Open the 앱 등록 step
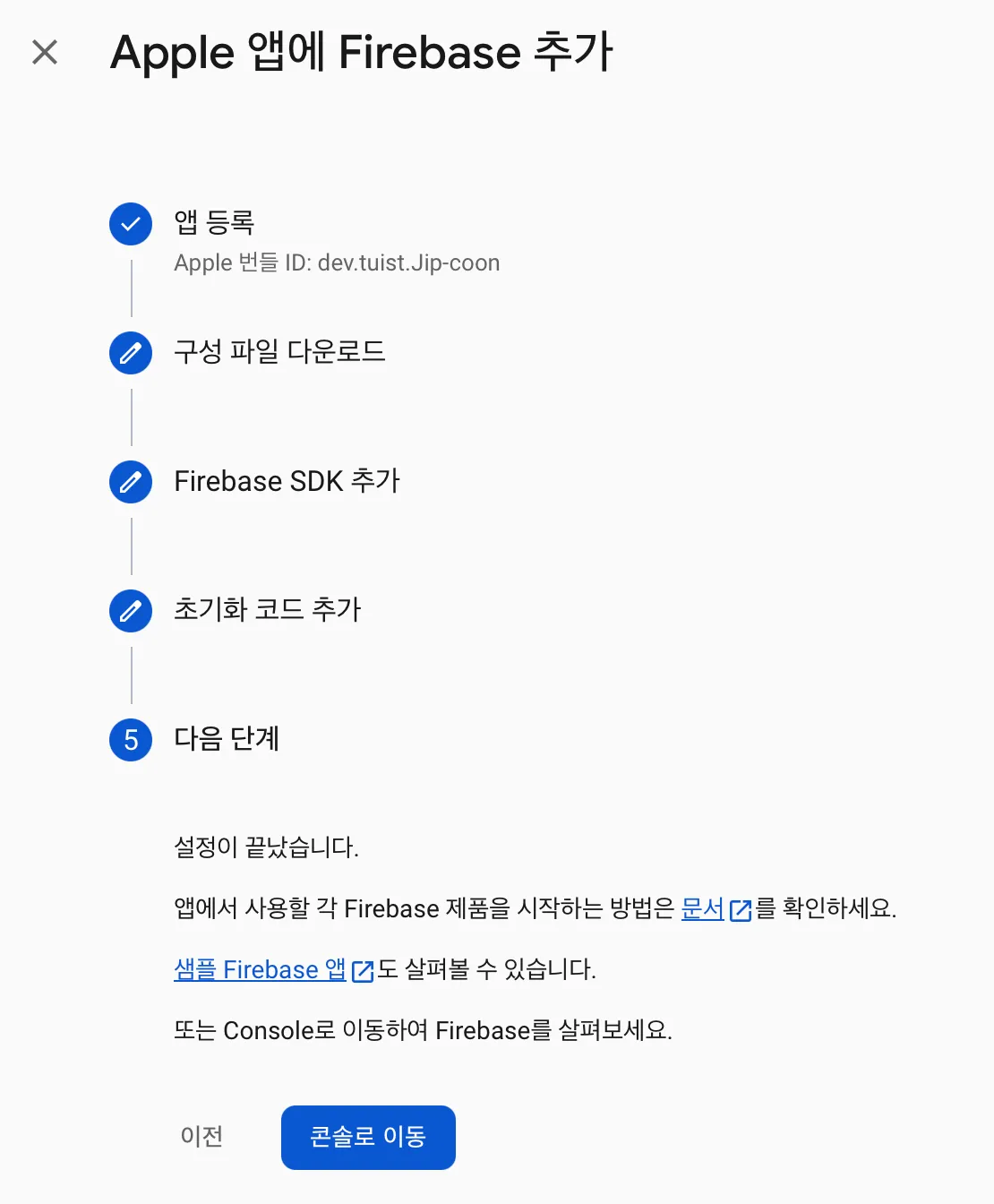The image size is (994, 1204). pos(214,222)
